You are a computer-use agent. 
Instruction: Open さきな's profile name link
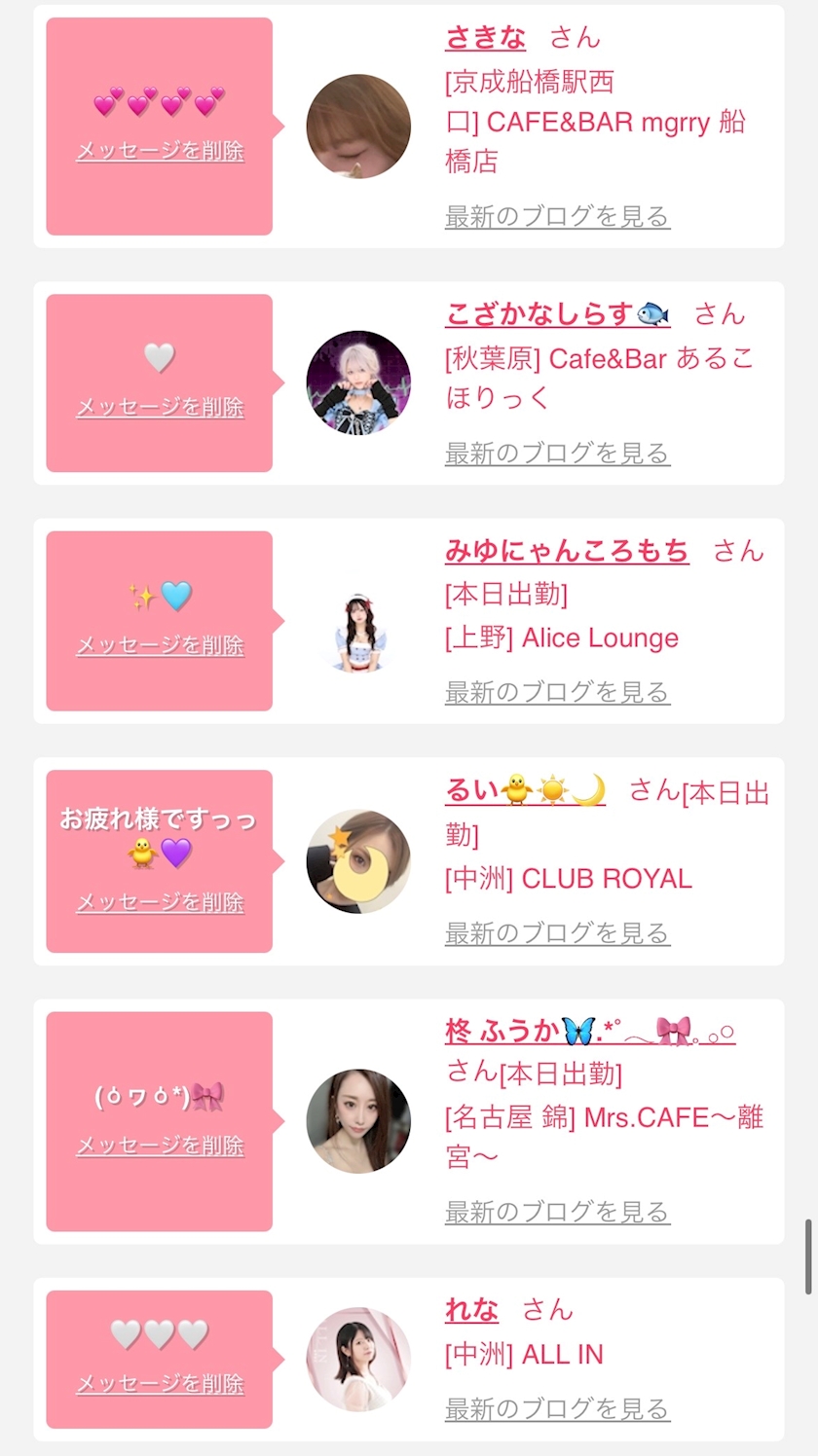[485, 38]
